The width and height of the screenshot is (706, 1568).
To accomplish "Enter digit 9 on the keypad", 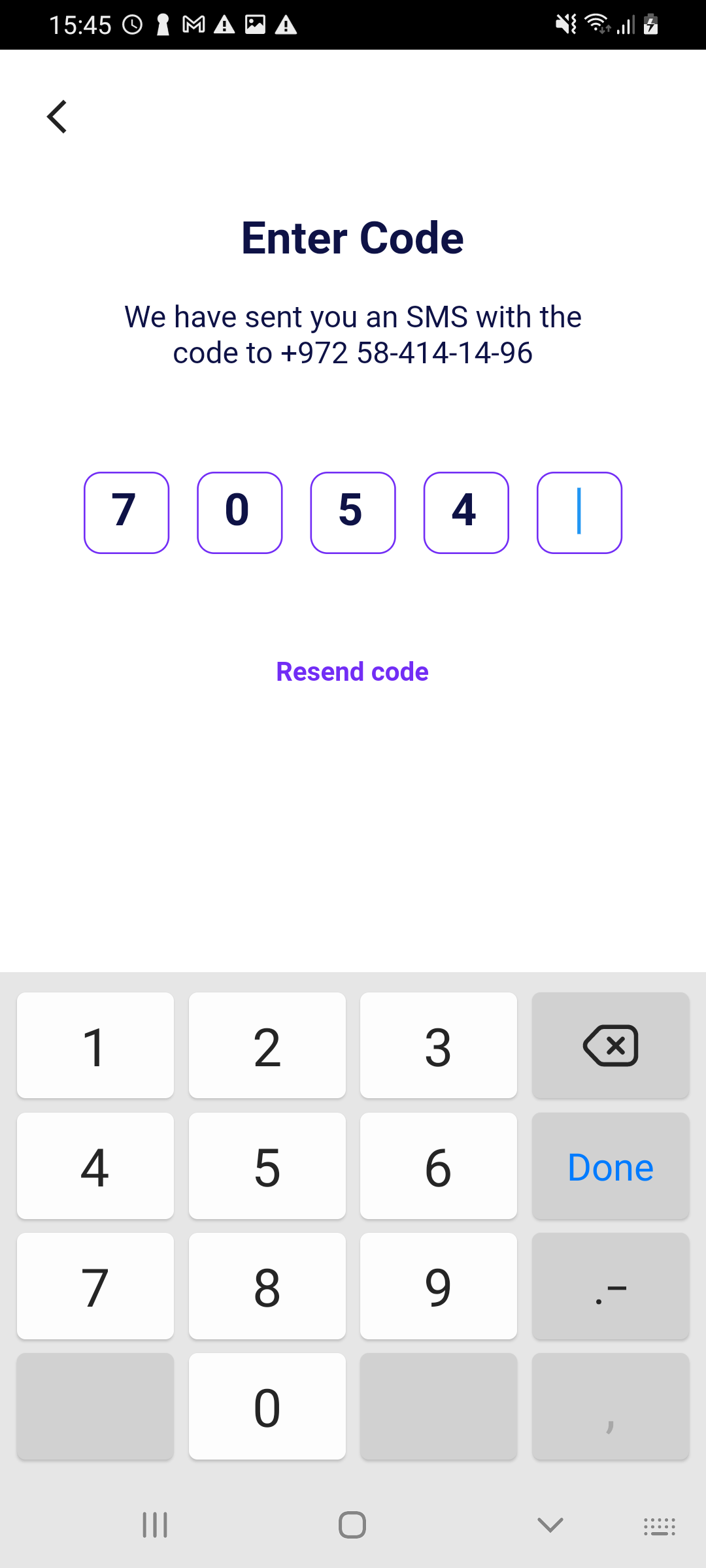I will coord(438,1286).
